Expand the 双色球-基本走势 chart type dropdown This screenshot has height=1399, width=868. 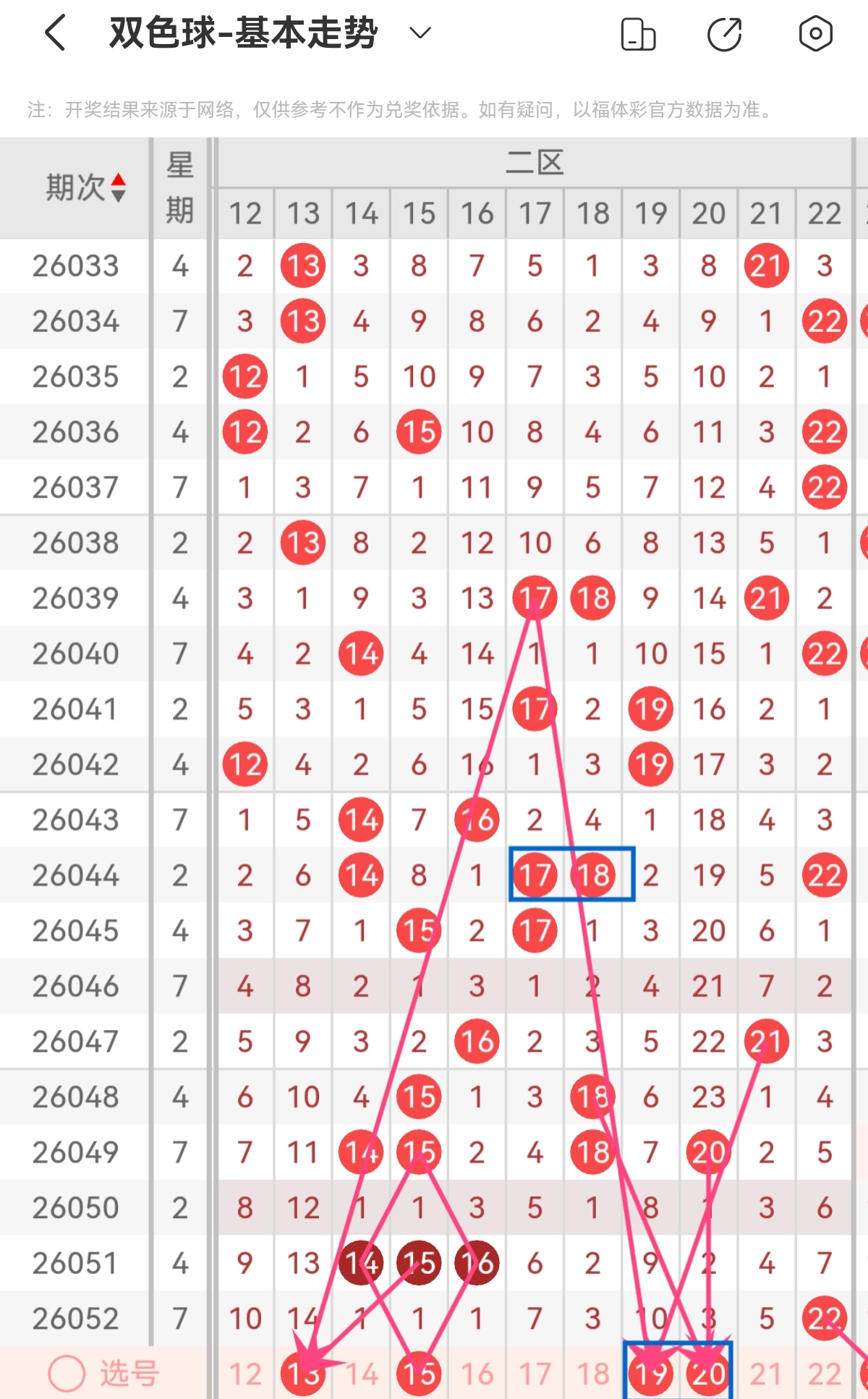point(420,33)
